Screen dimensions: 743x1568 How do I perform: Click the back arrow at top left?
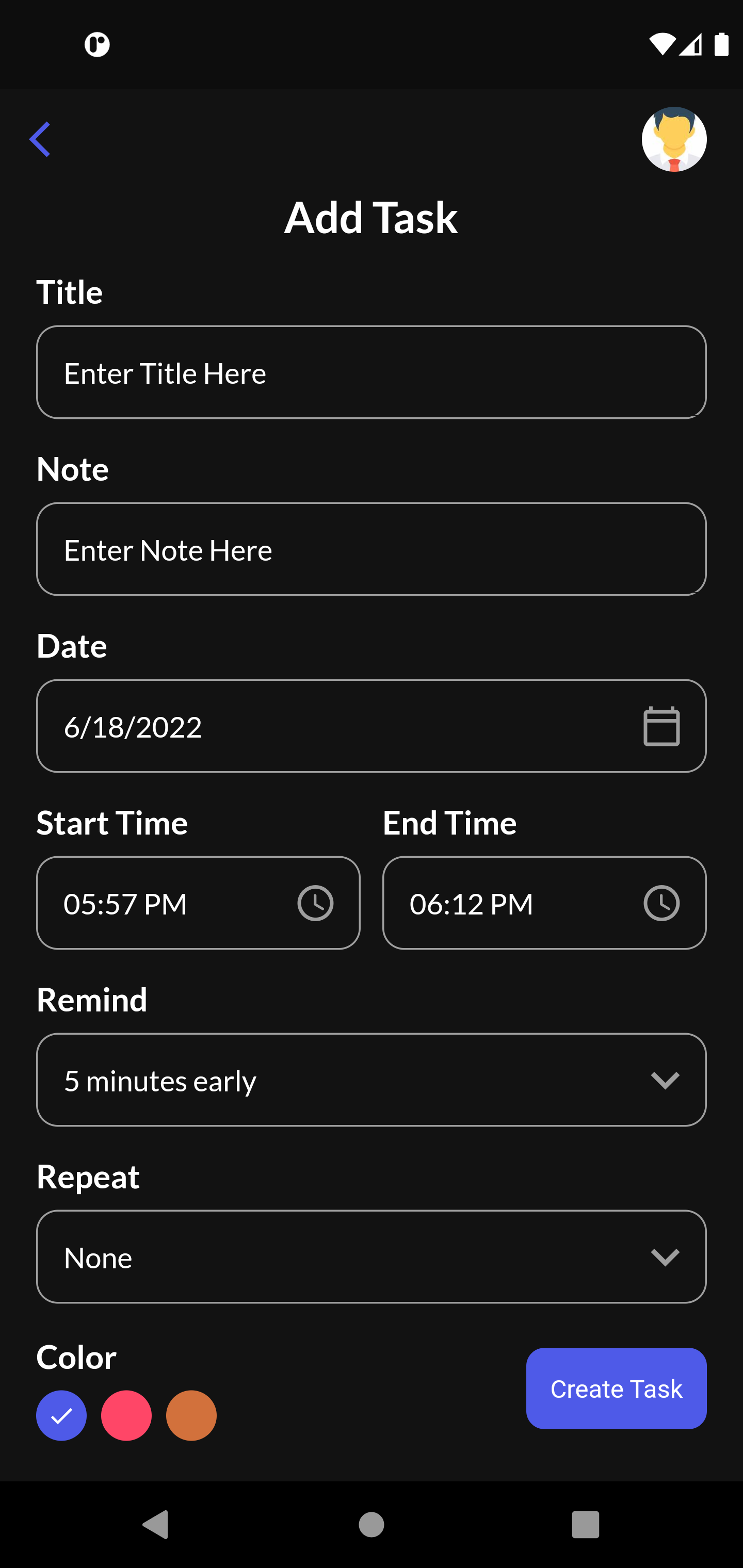40,139
